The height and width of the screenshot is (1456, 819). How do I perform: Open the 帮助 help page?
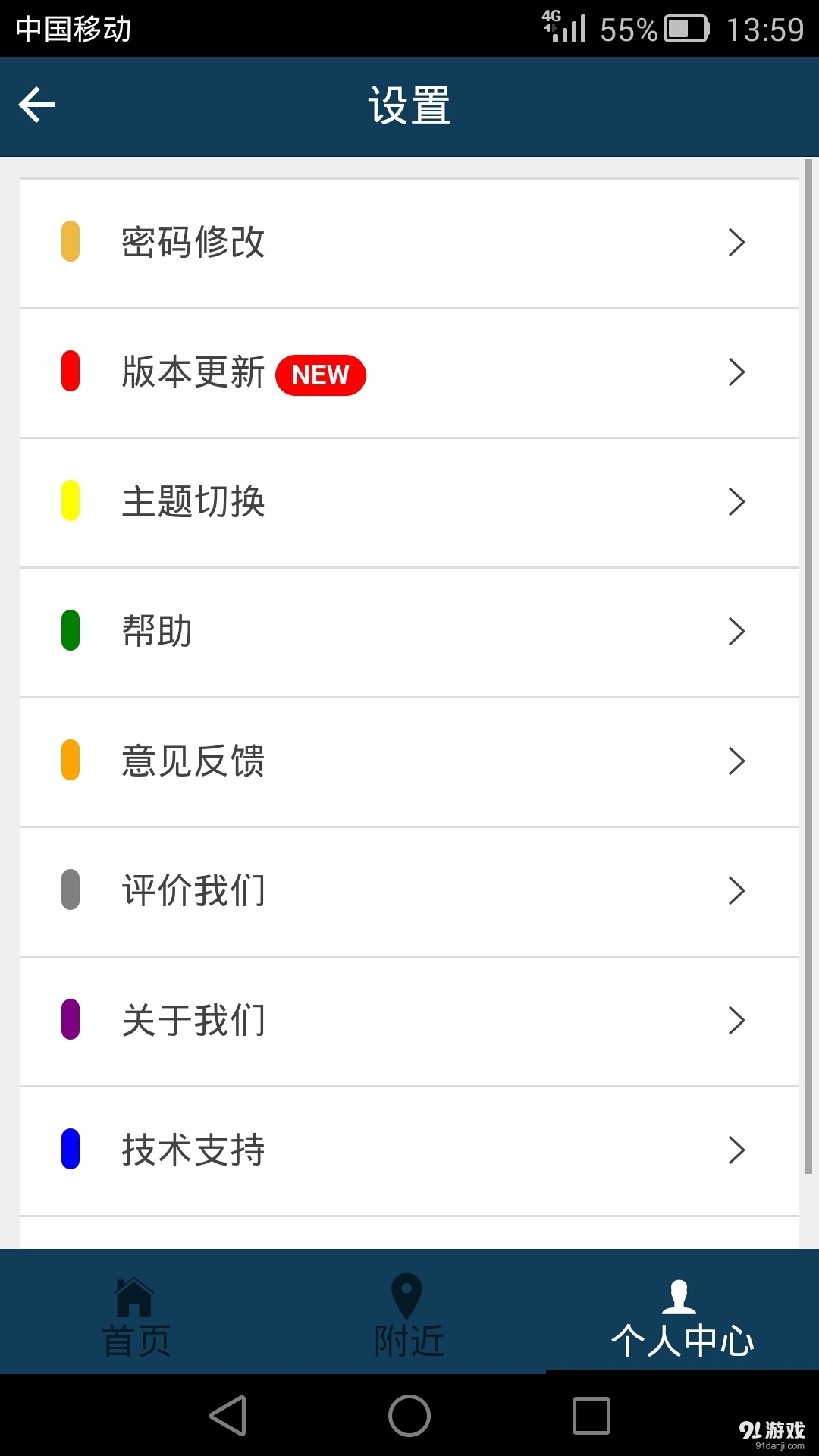click(x=409, y=632)
